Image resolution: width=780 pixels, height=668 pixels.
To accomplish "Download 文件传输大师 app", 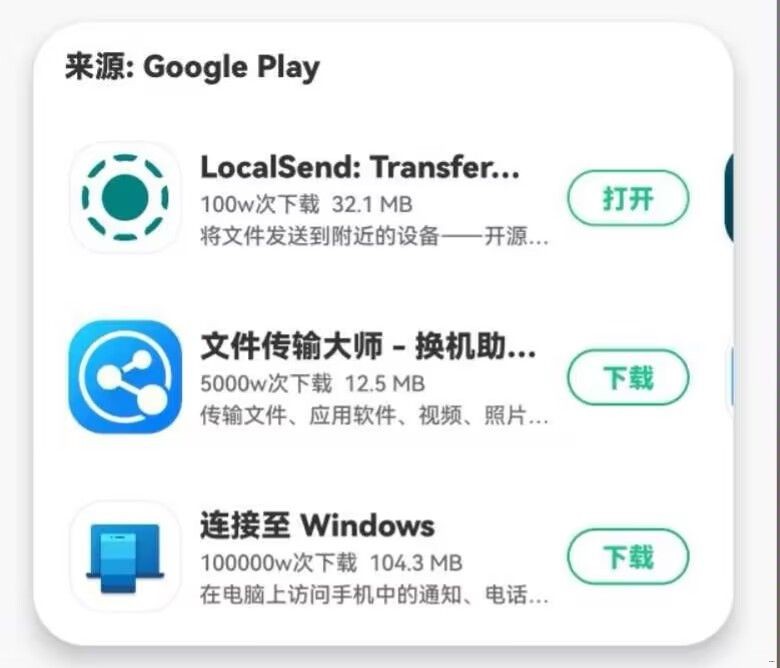I will click(628, 378).
